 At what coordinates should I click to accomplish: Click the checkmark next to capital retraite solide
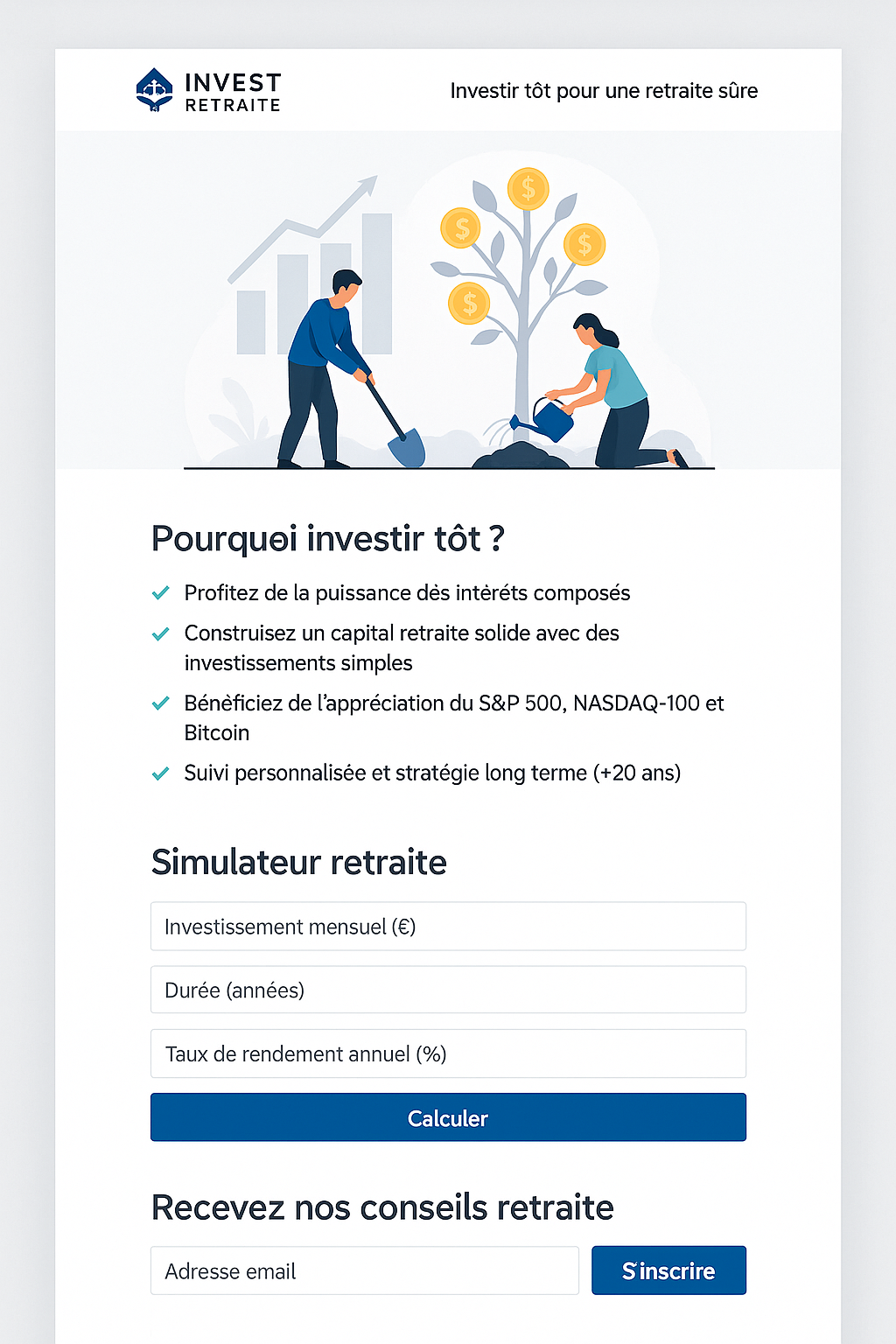[160, 632]
